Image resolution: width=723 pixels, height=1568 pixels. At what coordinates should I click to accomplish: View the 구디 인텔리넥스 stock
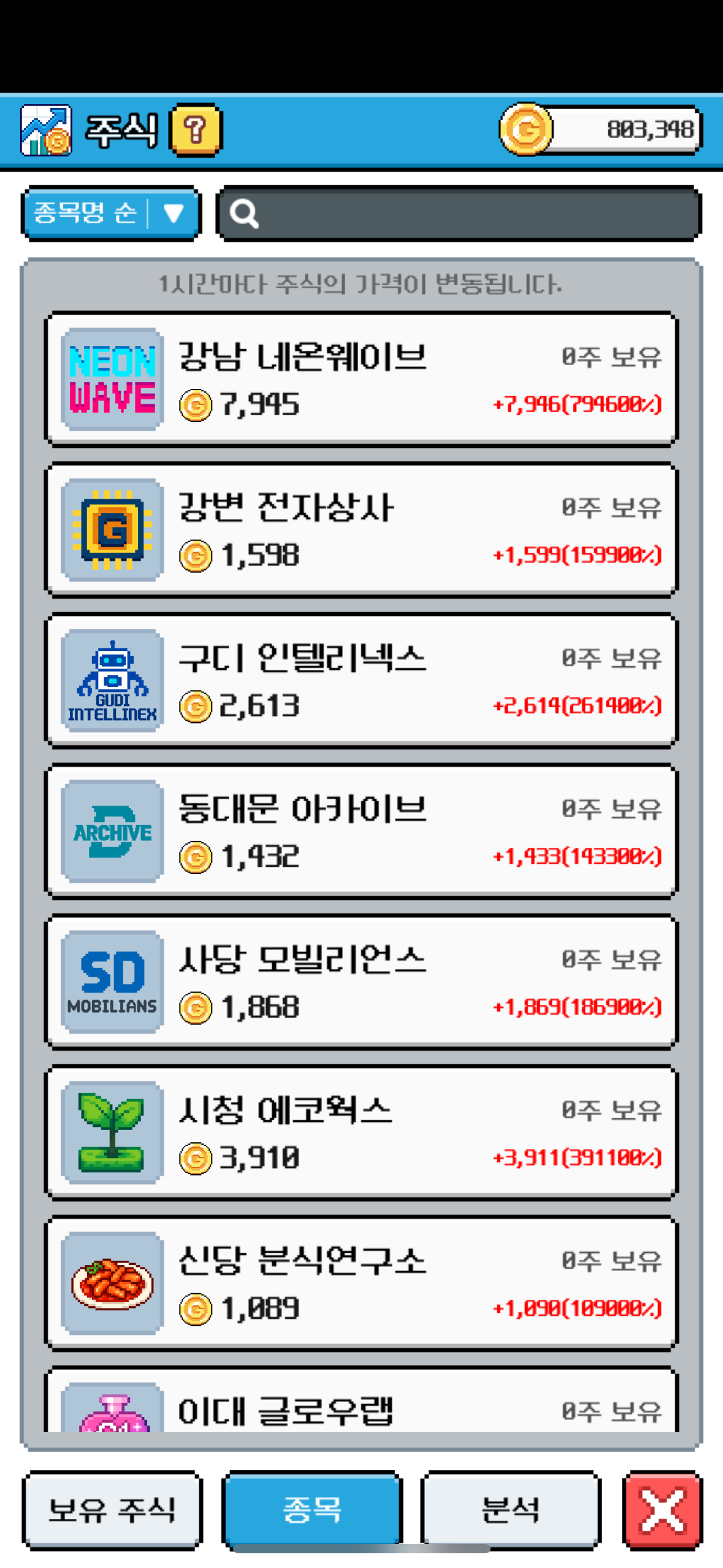tap(361, 680)
